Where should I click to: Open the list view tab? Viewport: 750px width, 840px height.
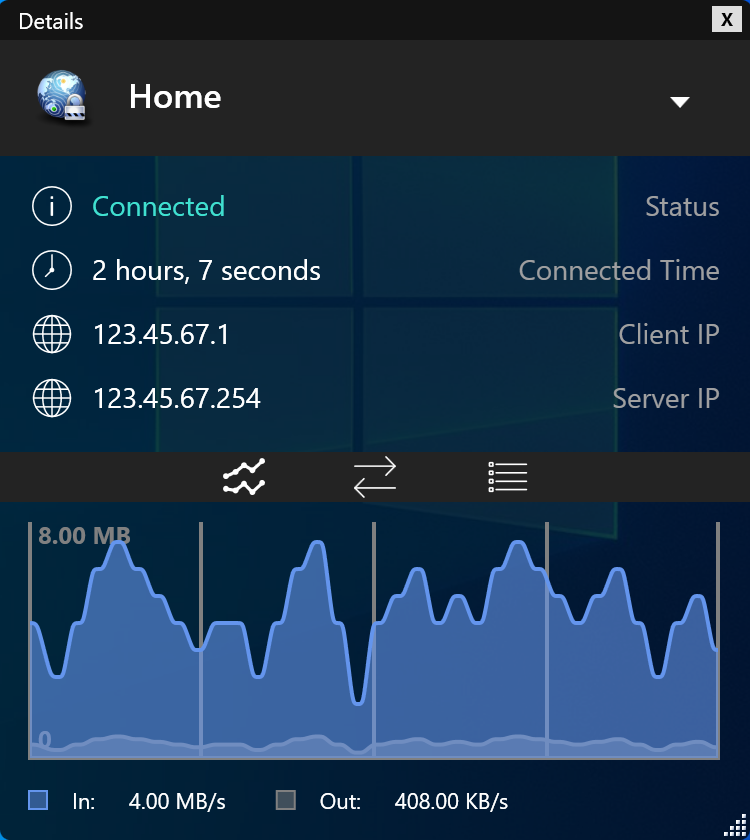508,477
